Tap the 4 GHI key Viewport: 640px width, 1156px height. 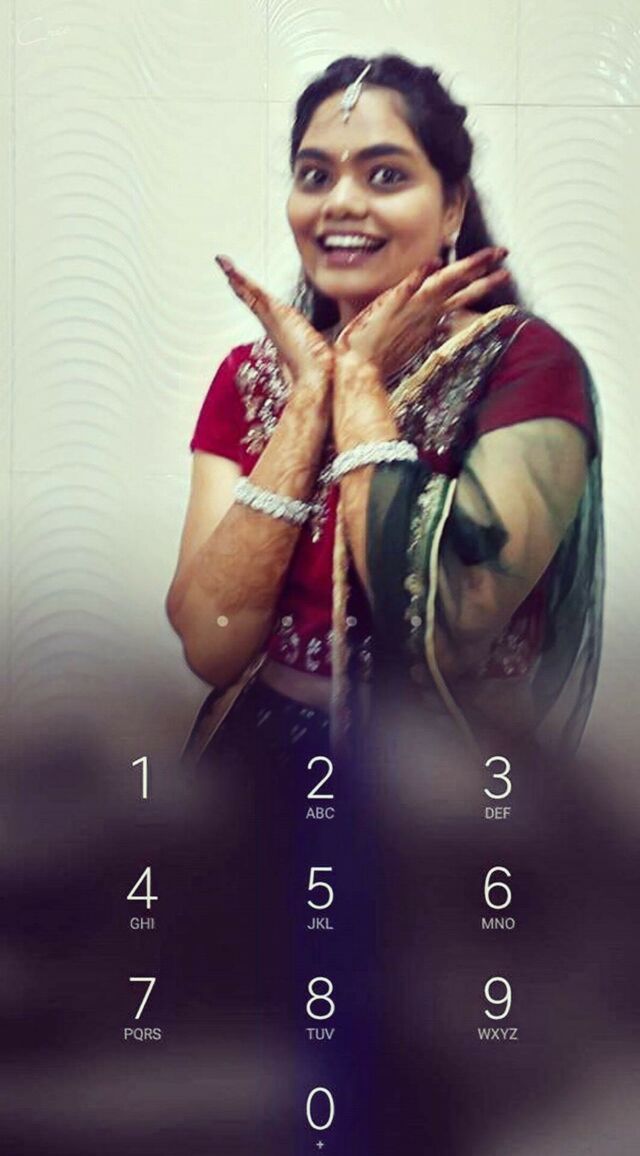(142, 897)
